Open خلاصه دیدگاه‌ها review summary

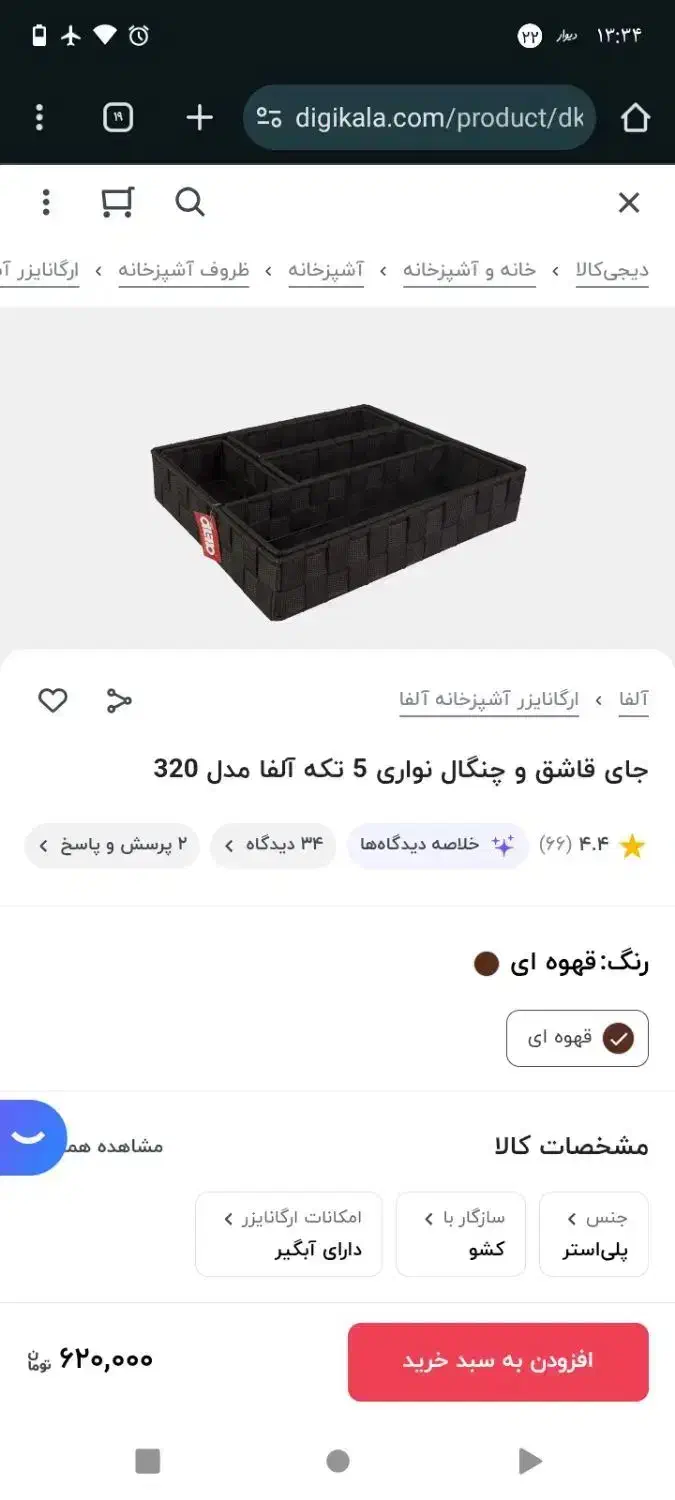pyautogui.click(x=436, y=845)
